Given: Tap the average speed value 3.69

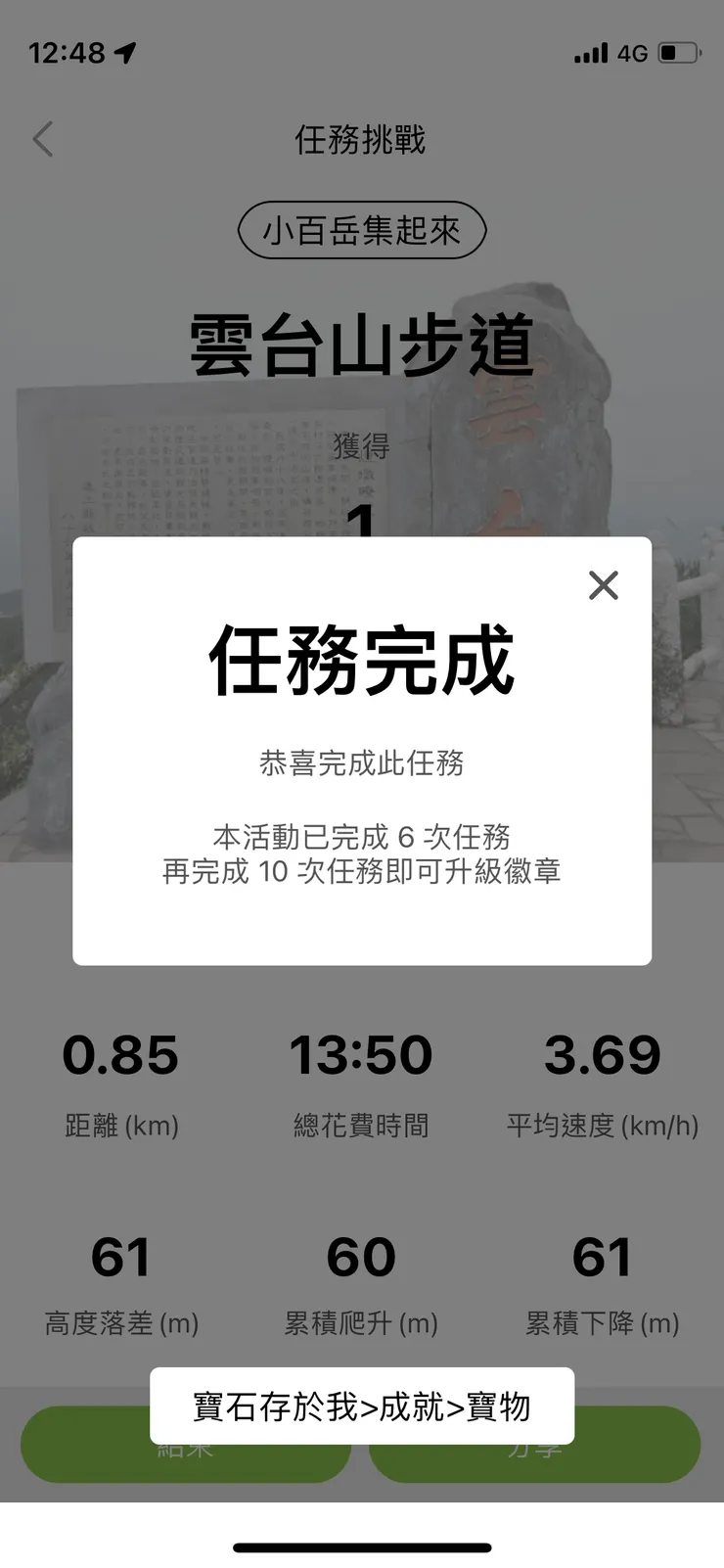Looking at the screenshot, I should pos(601,1057).
